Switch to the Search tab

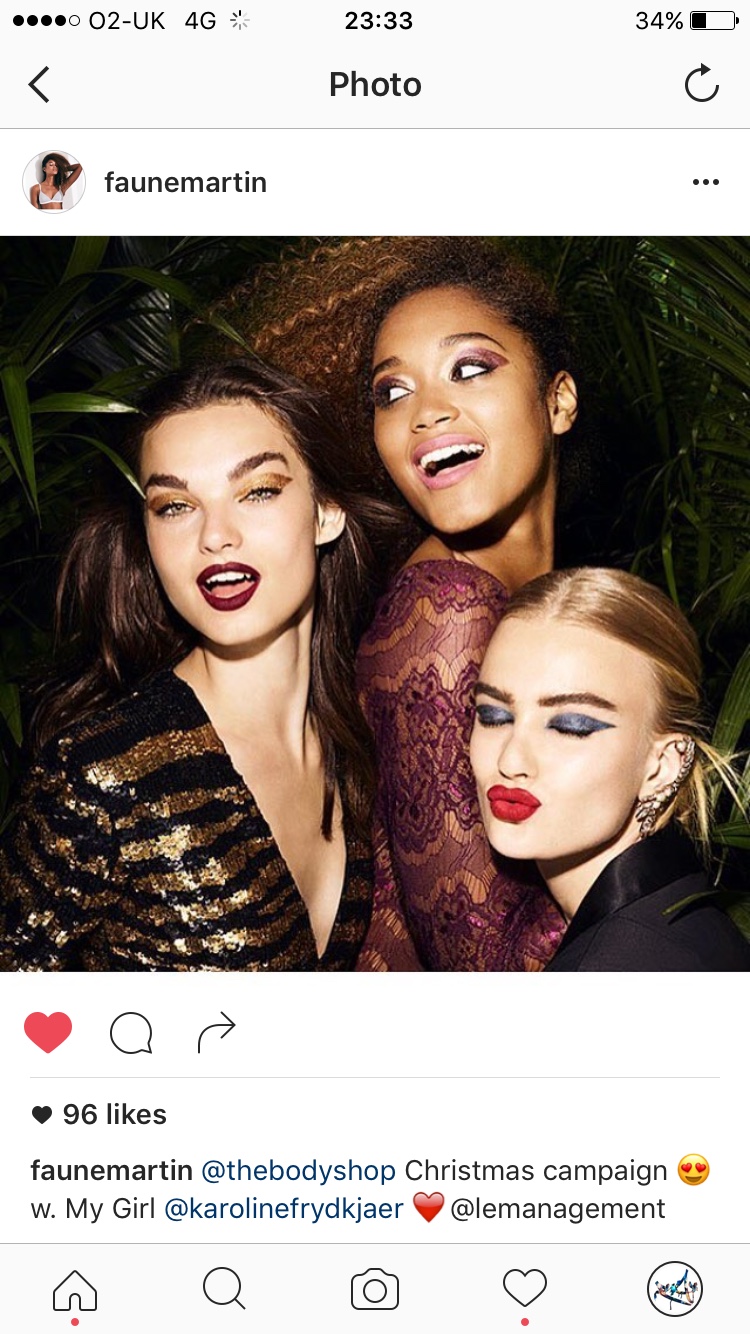(x=224, y=1289)
